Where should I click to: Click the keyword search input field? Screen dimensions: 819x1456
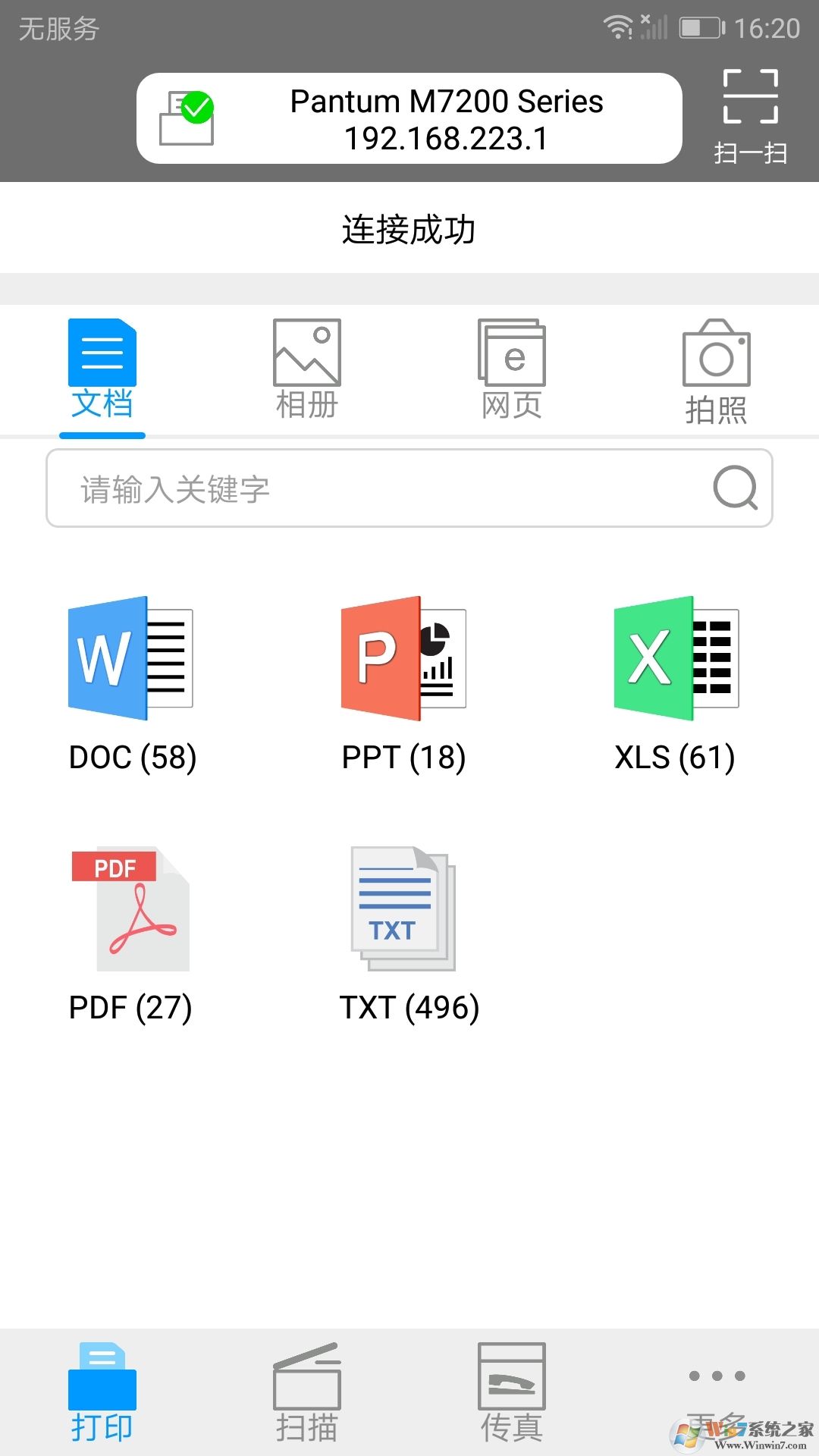303,488
